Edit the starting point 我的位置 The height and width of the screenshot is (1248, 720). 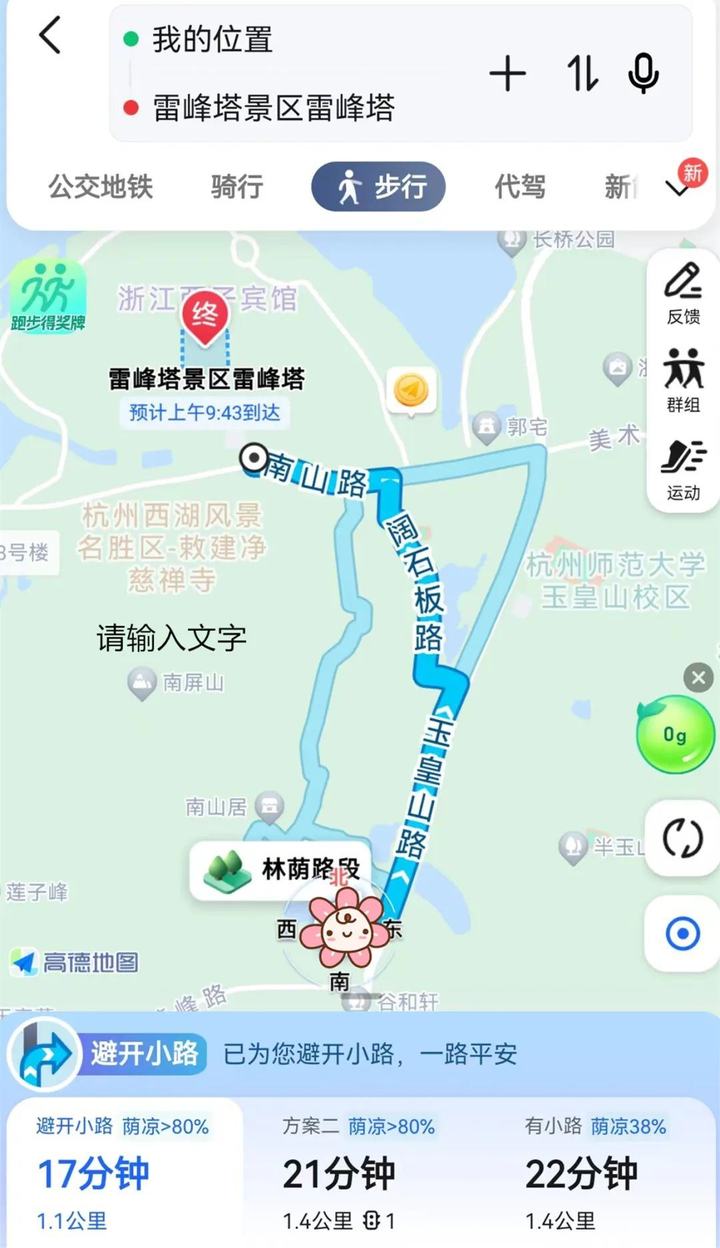click(x=212, y=40)
